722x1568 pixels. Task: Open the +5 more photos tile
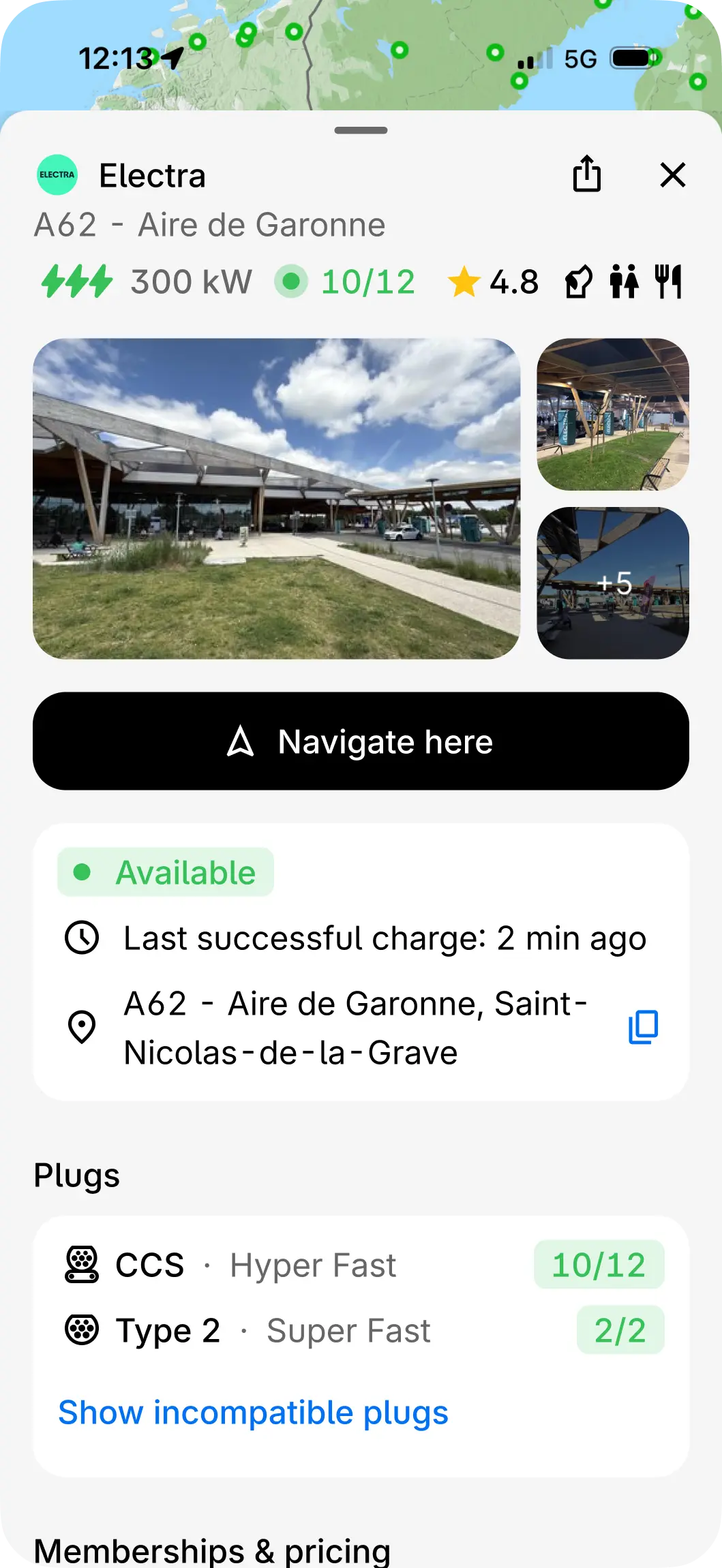point(612,583)
